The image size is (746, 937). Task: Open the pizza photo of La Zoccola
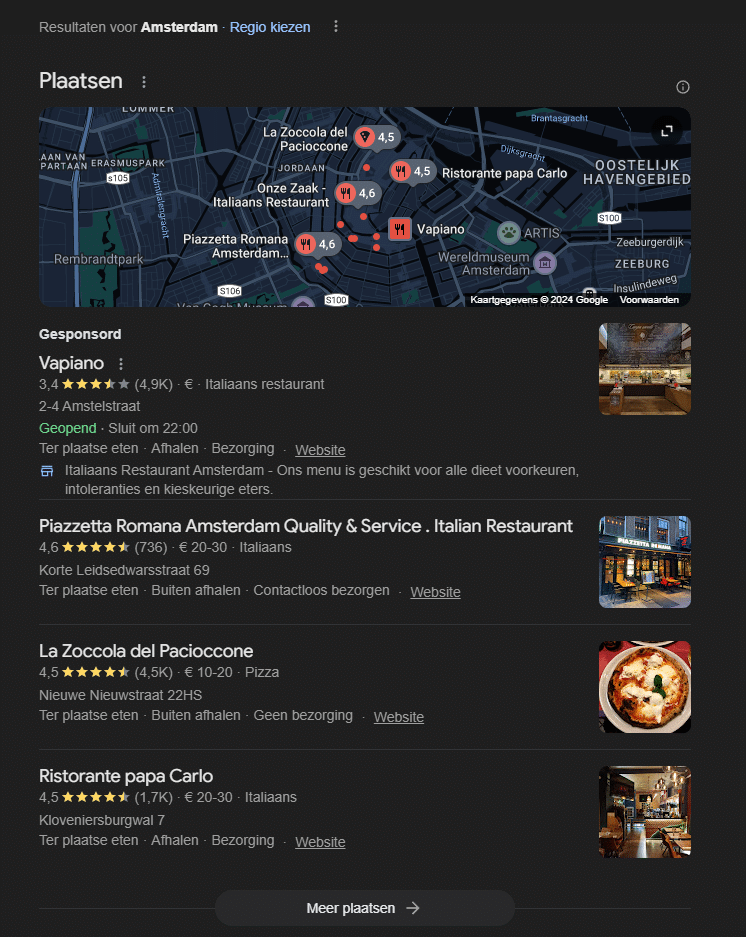click(x=644, y=687)
